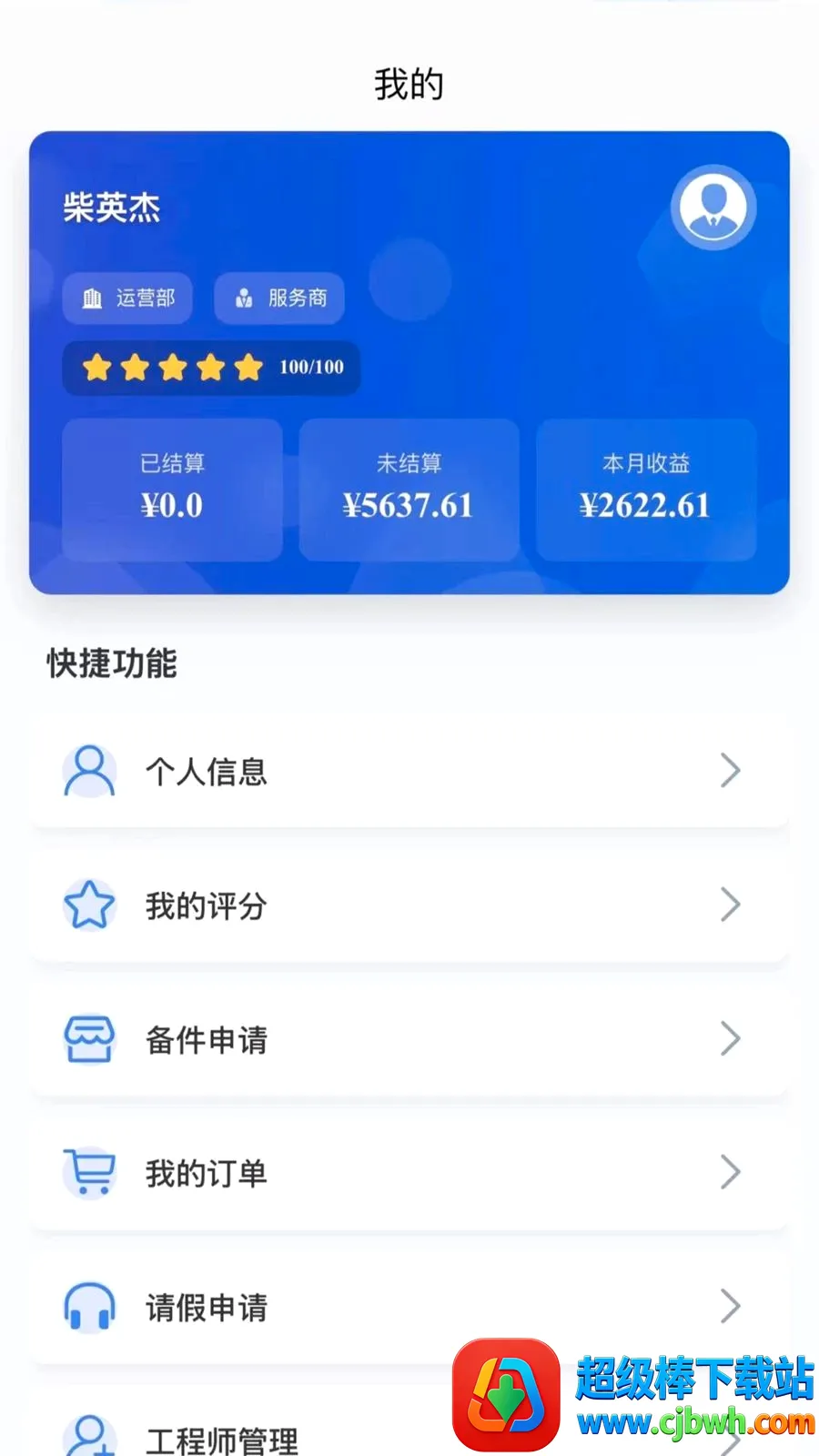Open 备件申请 row

click(409, 1038)
